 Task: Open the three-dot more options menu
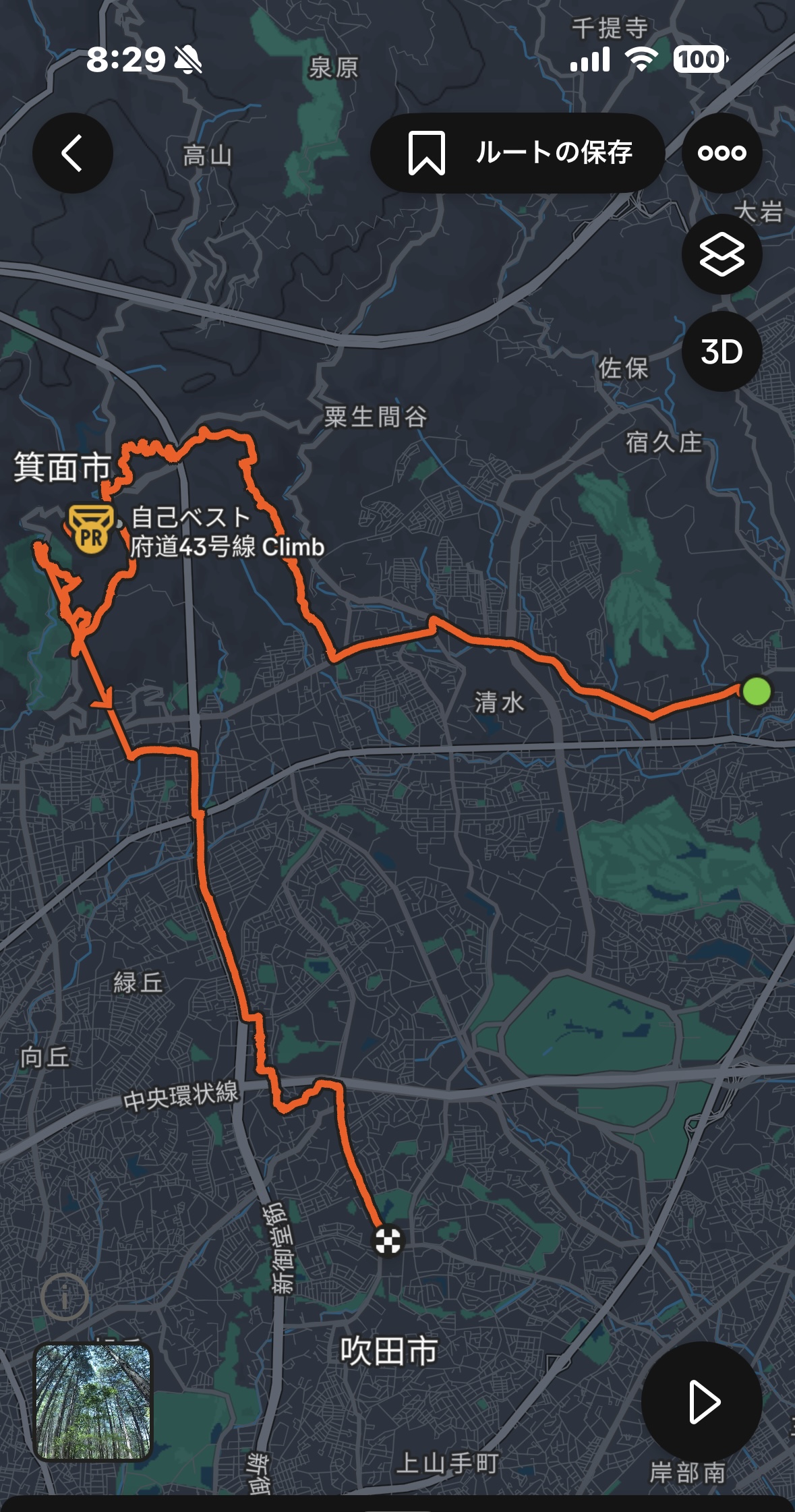click(x=722, y=153)
